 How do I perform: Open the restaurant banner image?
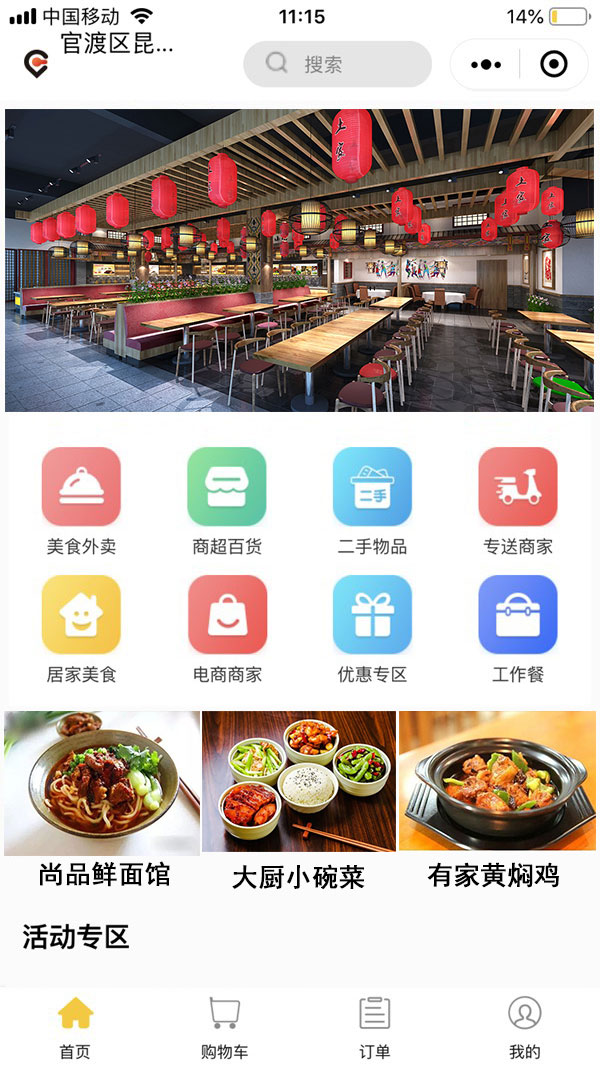[x=300, y=260]
